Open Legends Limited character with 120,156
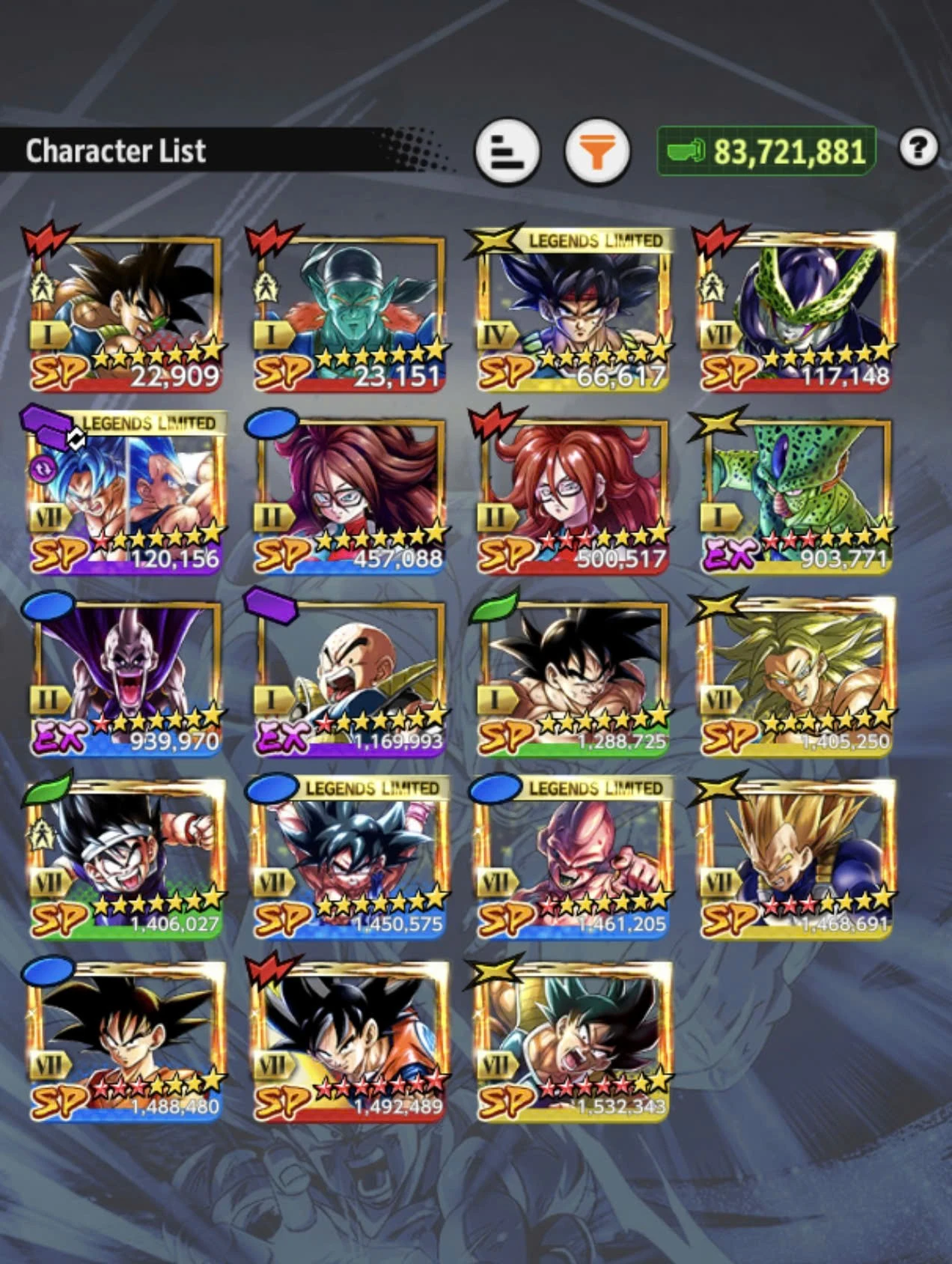The image size is (952, 1264). pyautogui.click(x=126, y=495)
